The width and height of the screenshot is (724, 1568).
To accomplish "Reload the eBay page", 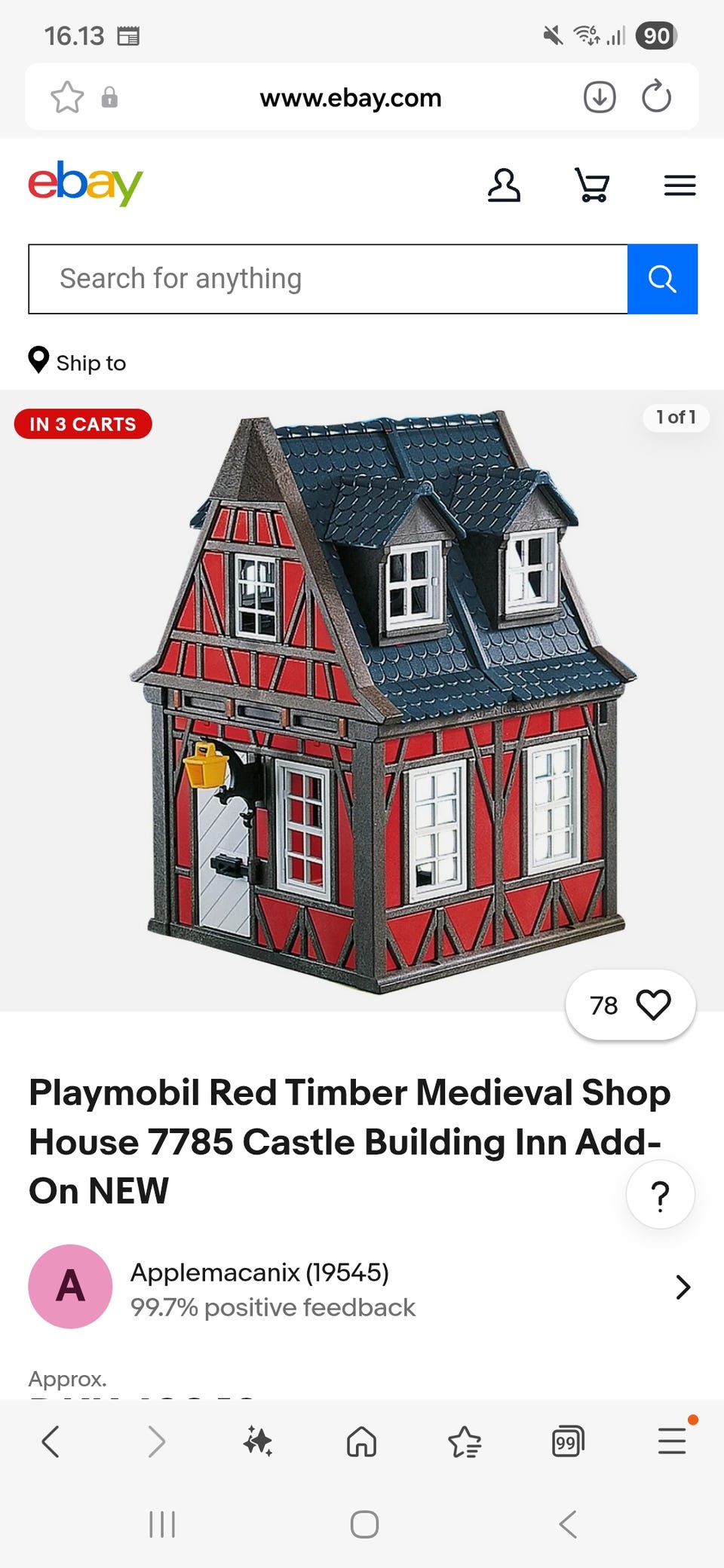I will click(x=656, y=96).
